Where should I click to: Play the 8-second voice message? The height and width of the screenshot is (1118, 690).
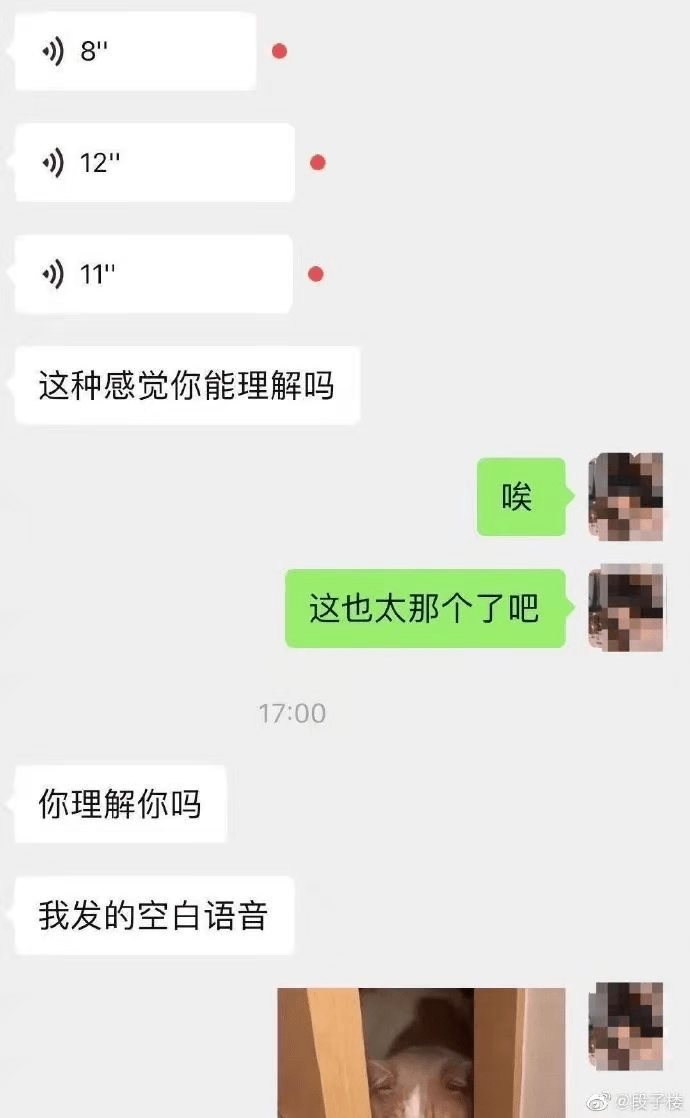(x=135, y=51)
